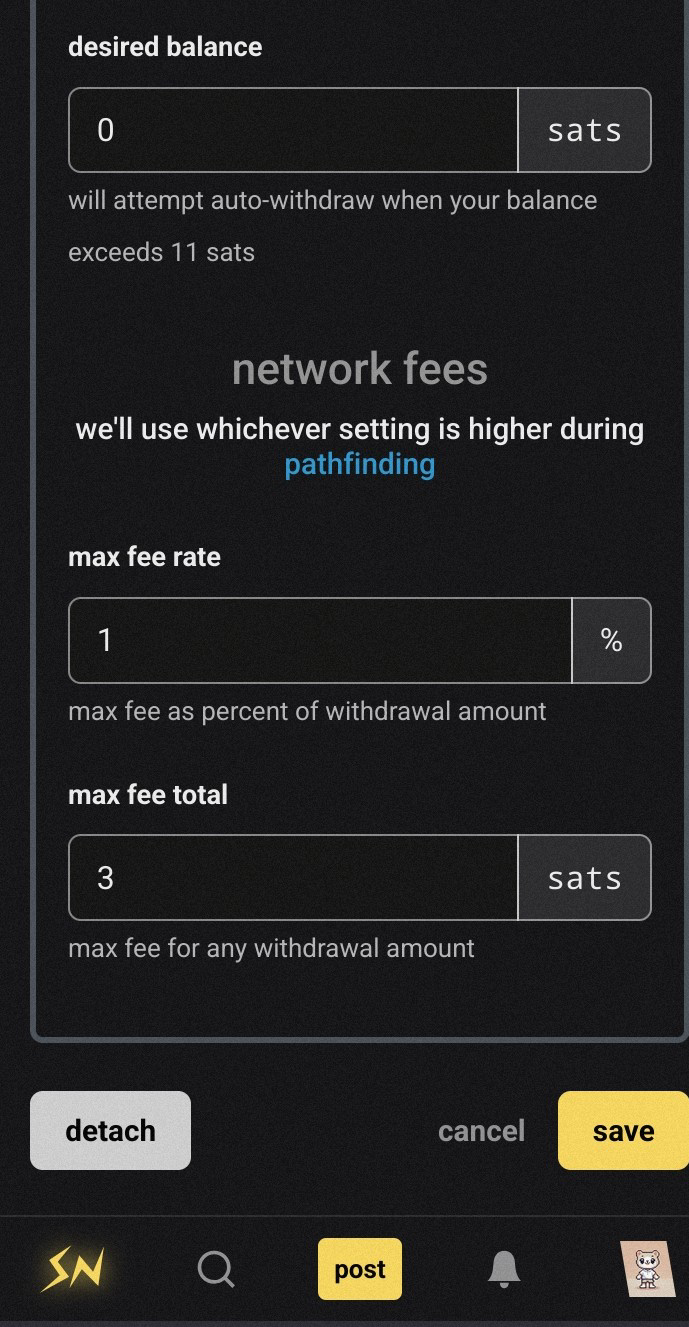Tap the detach button

click(x=110, y=1130)
